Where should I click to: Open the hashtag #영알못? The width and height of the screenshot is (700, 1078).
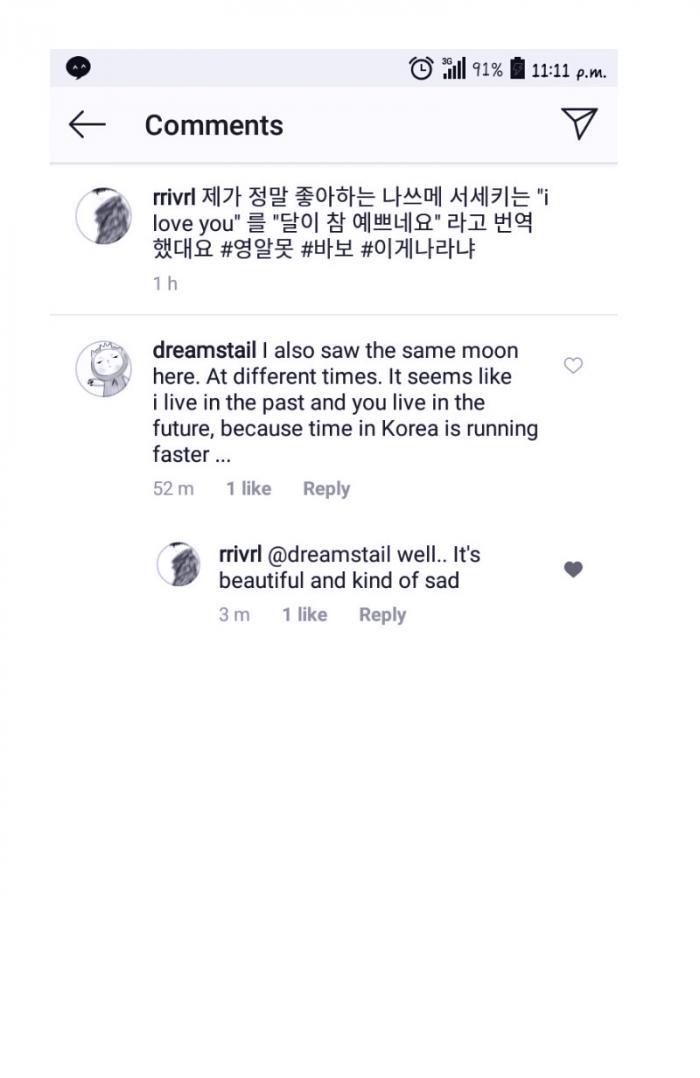pyautogui.click(x=257, y=249)
